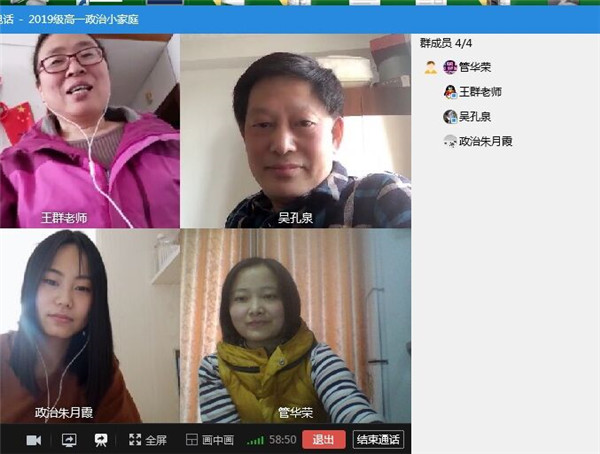Toggle the camera icon in toolbar

tap(32, 439)
